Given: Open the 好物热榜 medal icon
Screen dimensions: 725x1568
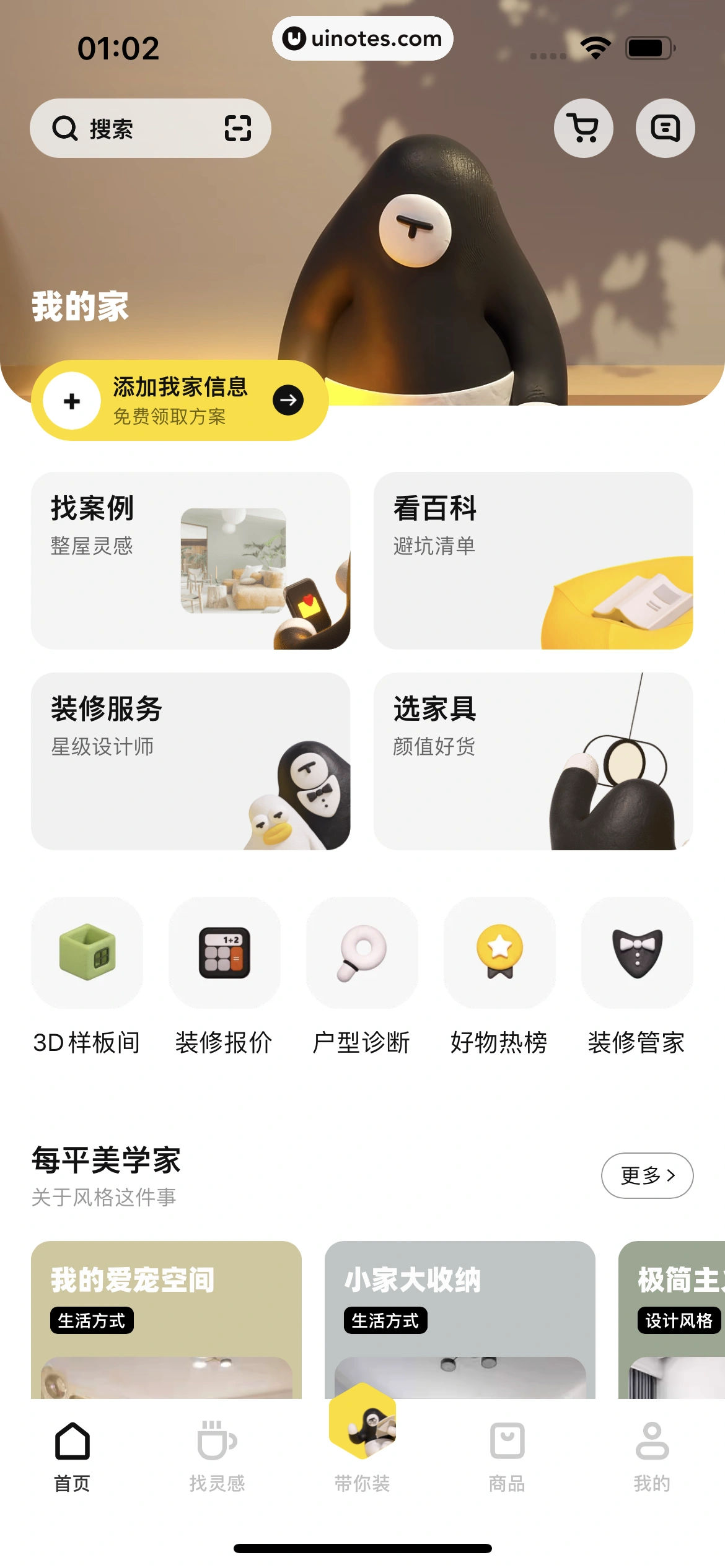Looking at the screenshot, I should tap(499, 955).
